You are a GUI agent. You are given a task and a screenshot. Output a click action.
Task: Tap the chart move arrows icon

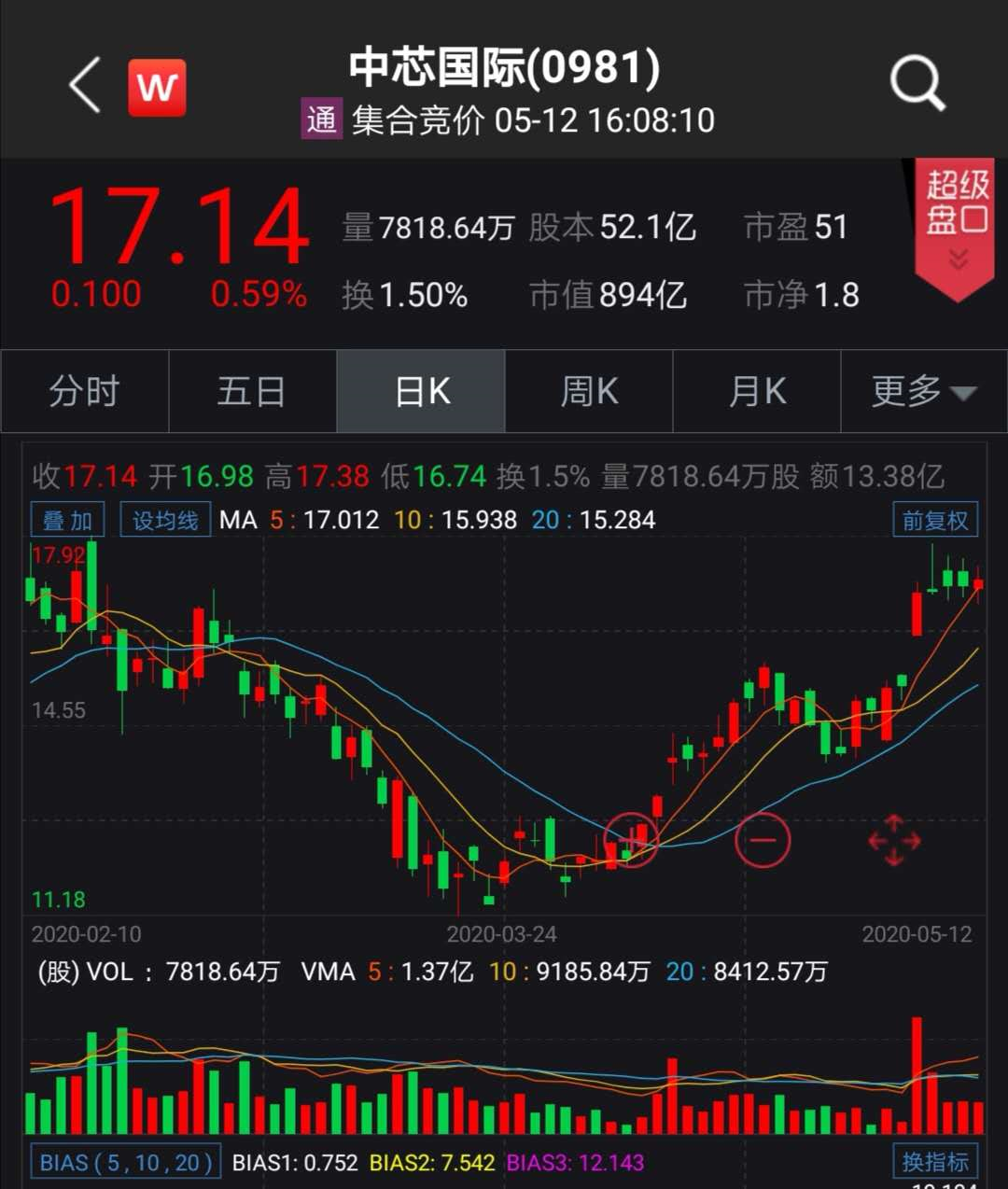894,840
